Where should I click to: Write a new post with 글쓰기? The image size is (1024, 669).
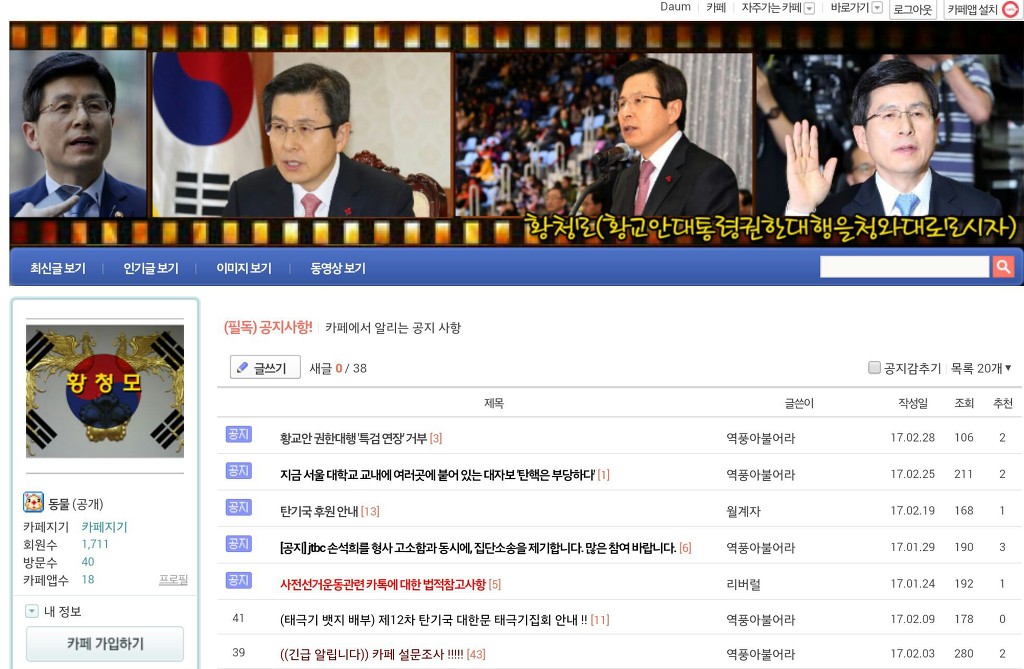(x=265, y=367)
